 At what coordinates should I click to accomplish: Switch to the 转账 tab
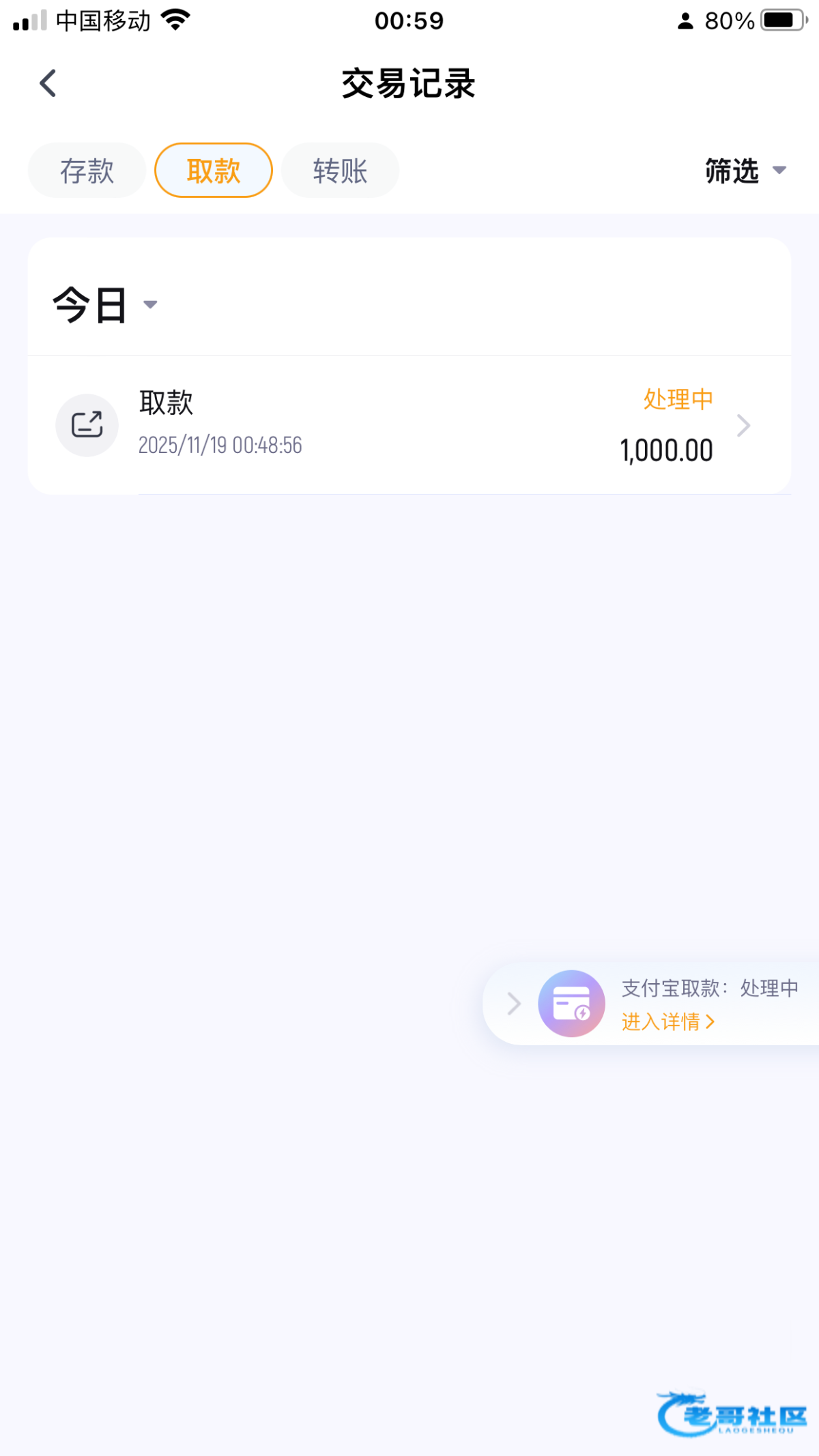340,171
